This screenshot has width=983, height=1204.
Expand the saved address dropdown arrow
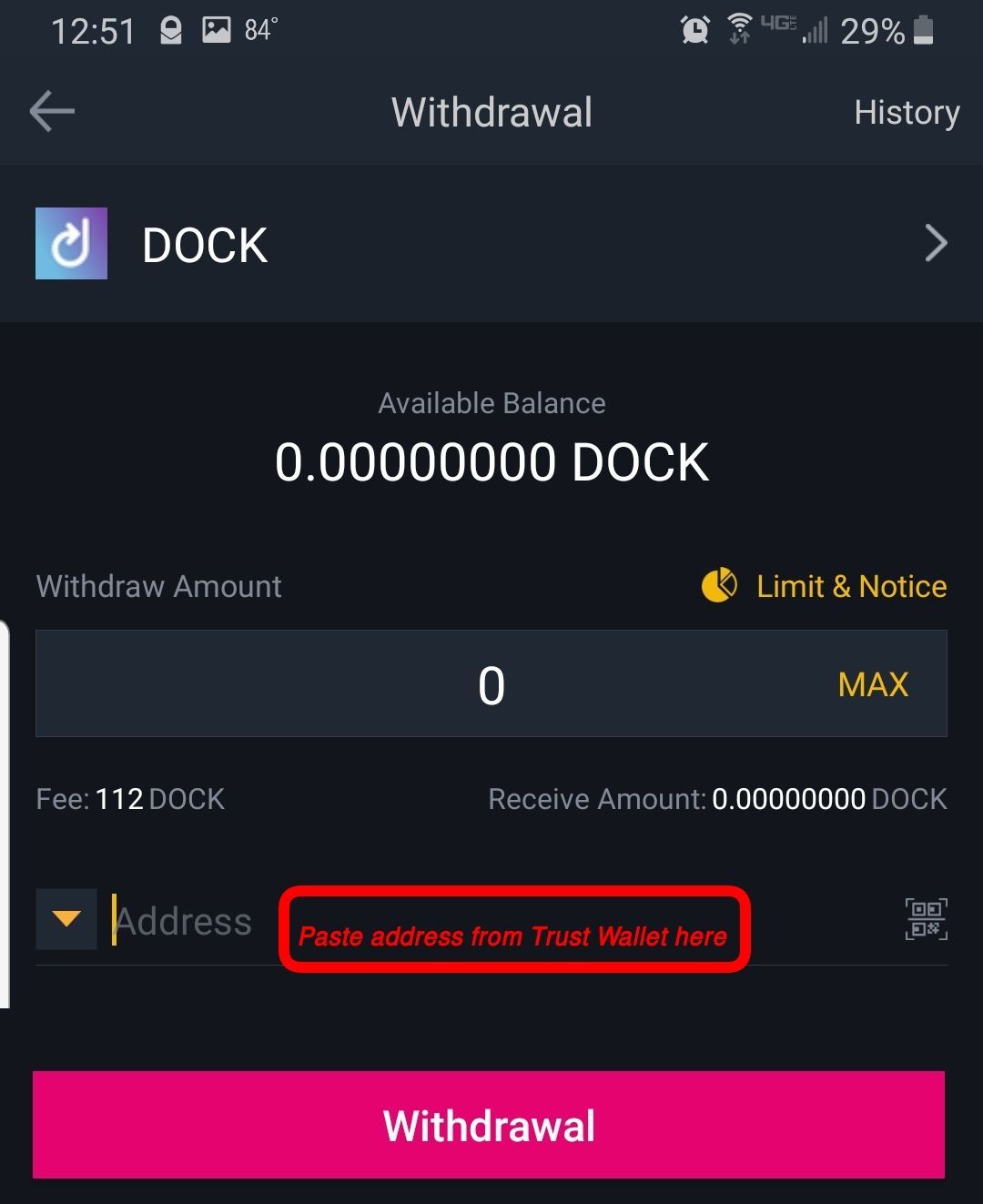point(66,919)
